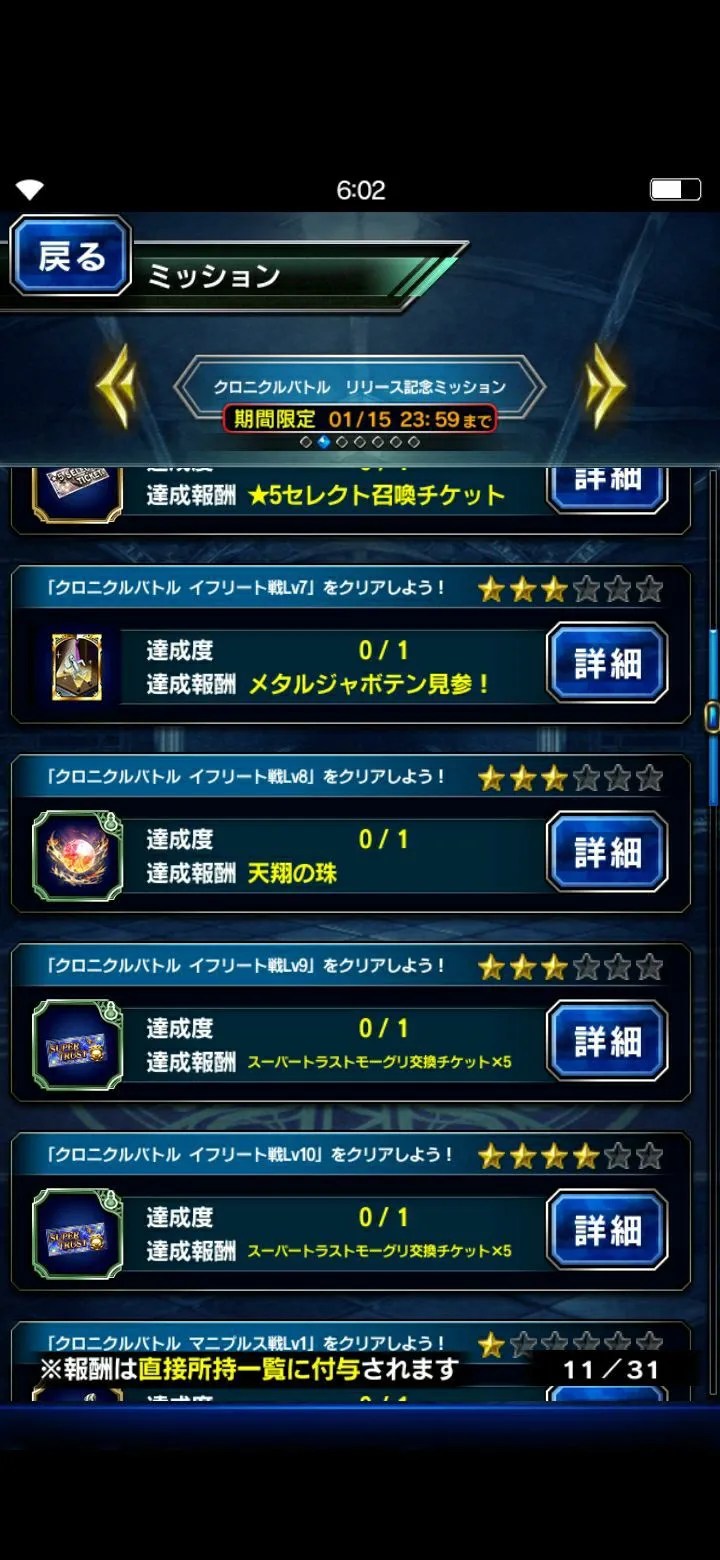Tap the mission list scrollbar handle

[712, 717]
